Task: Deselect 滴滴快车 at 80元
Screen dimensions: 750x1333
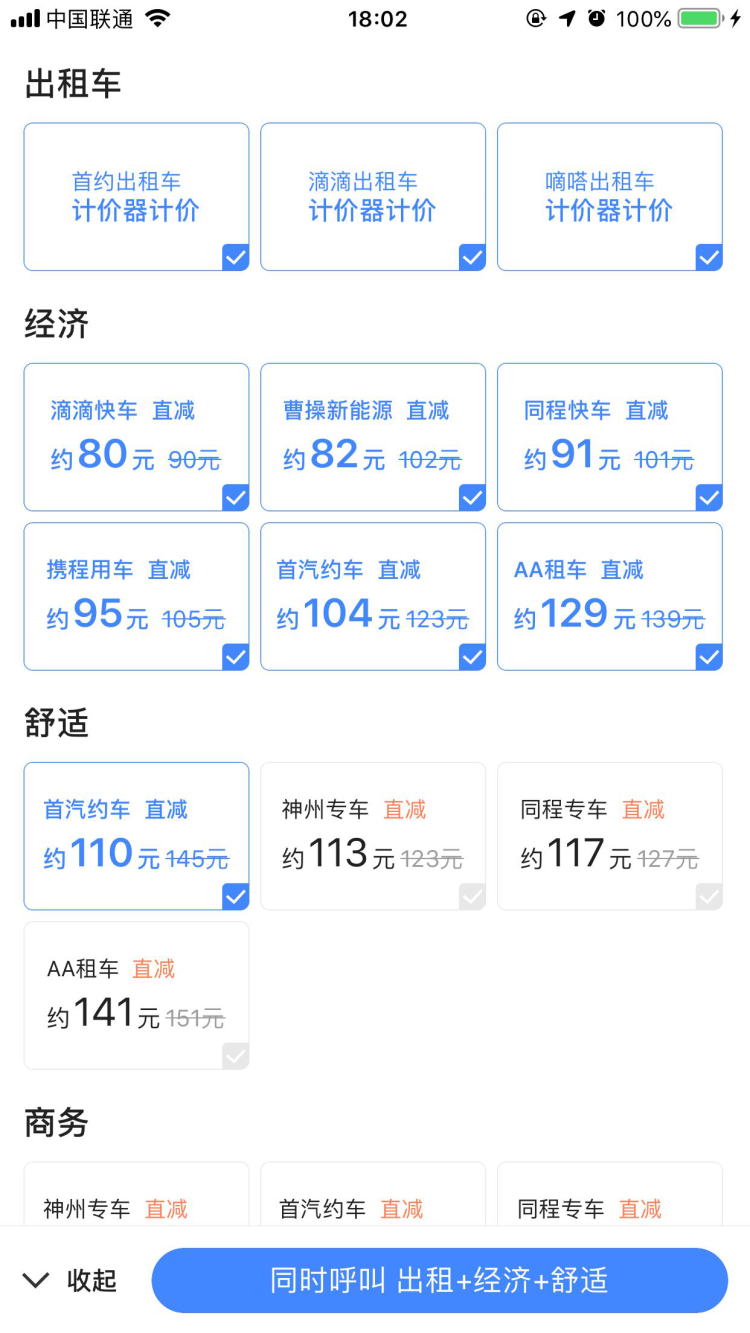Action: tap(136, 437)
